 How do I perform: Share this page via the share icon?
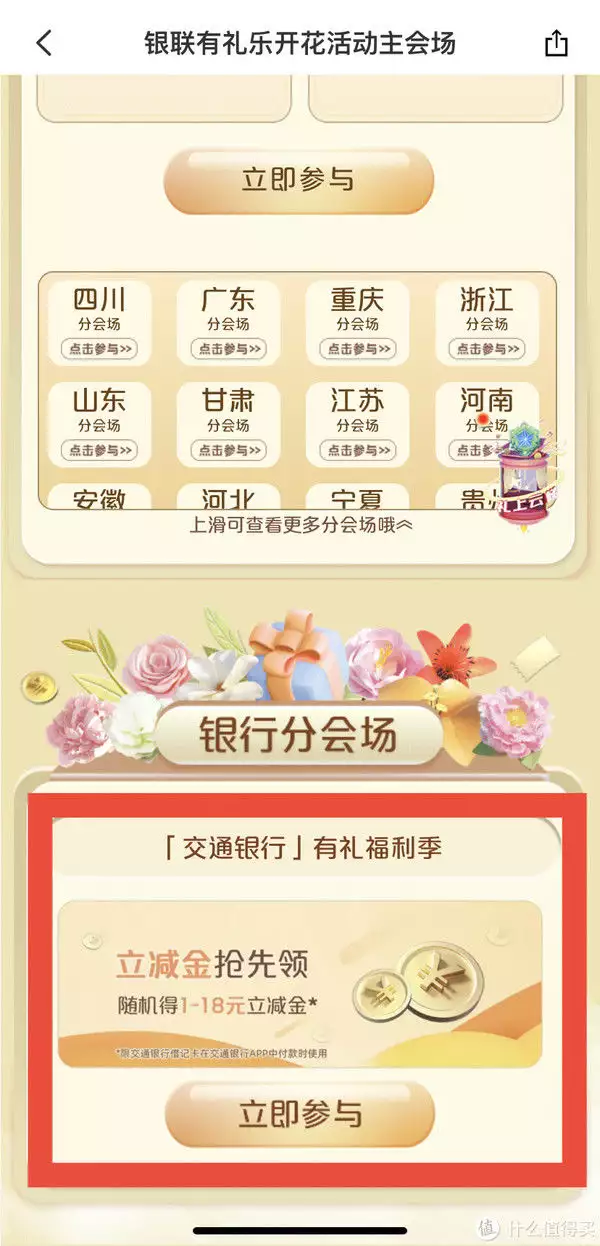tap(556, 43)
